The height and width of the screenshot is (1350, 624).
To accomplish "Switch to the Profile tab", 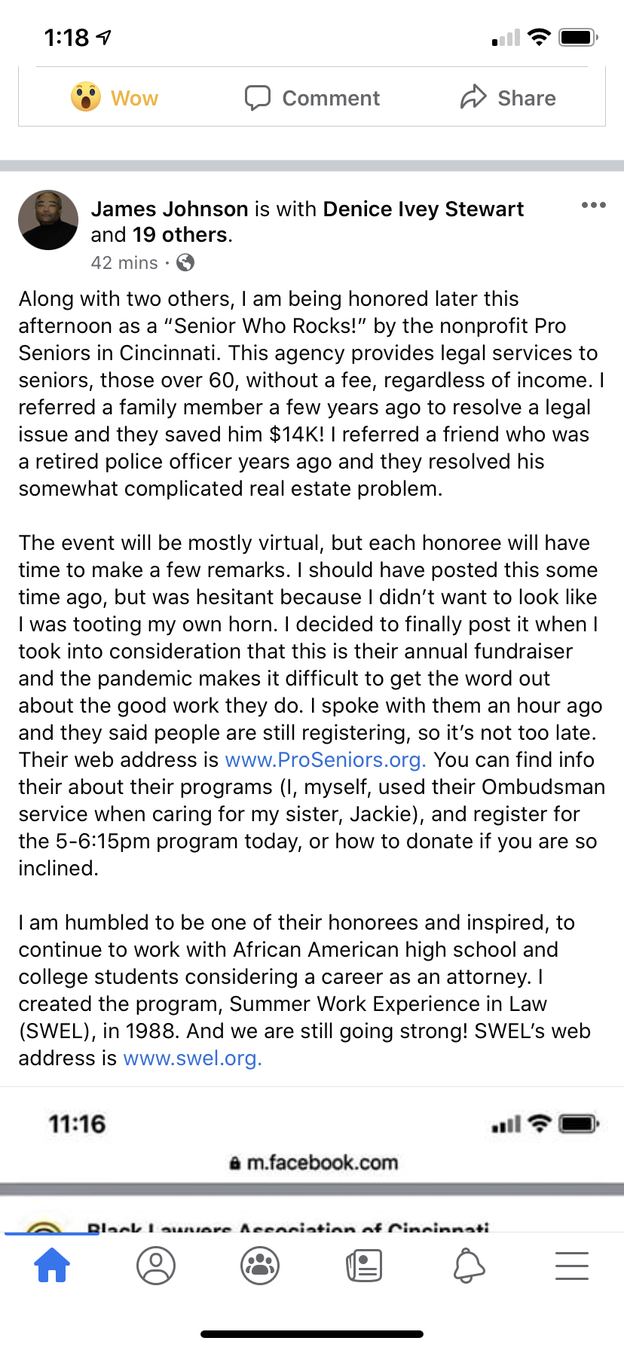I will (x=156, y=1266).
